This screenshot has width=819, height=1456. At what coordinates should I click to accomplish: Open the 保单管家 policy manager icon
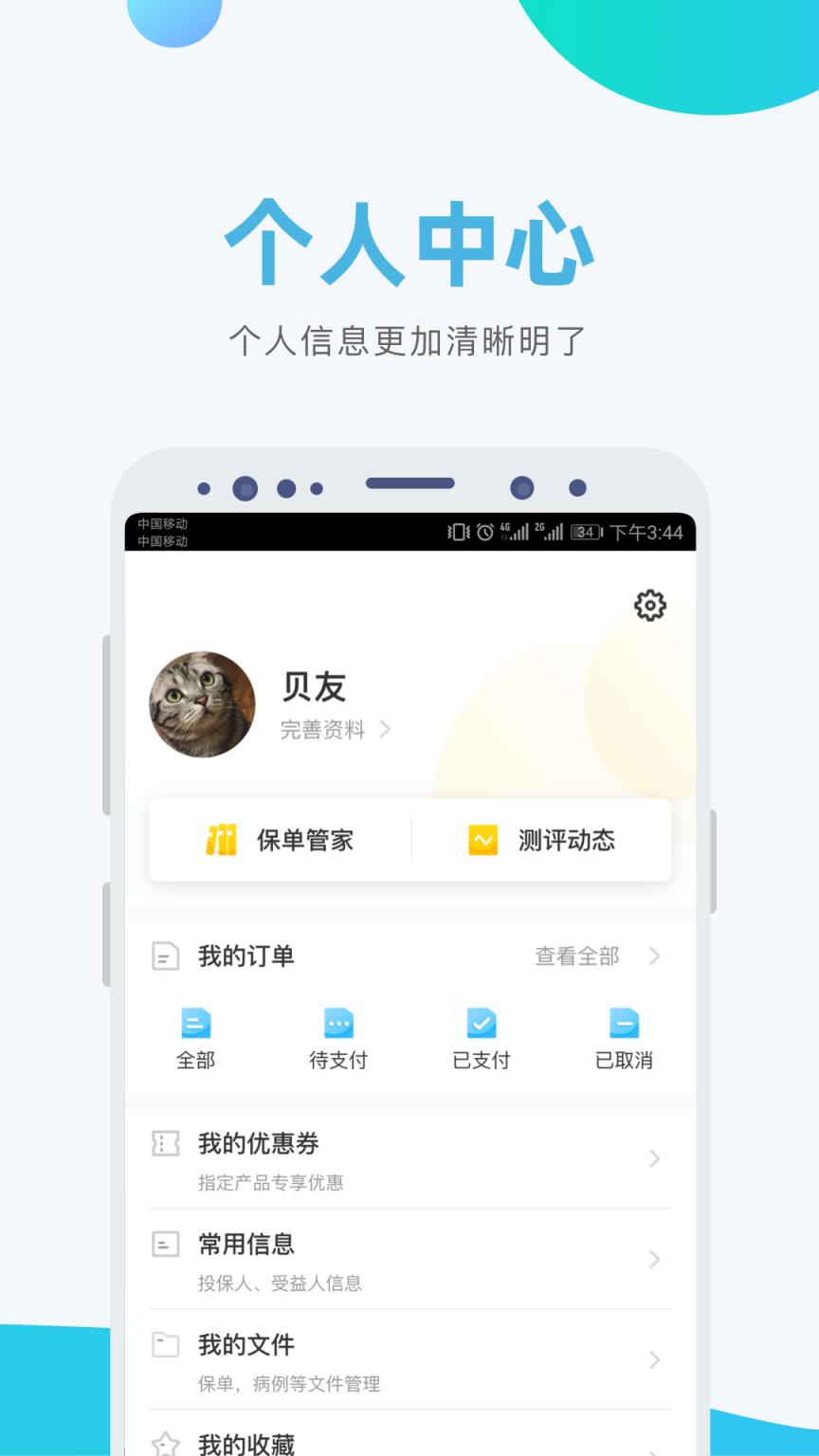(x=220, y=840)
